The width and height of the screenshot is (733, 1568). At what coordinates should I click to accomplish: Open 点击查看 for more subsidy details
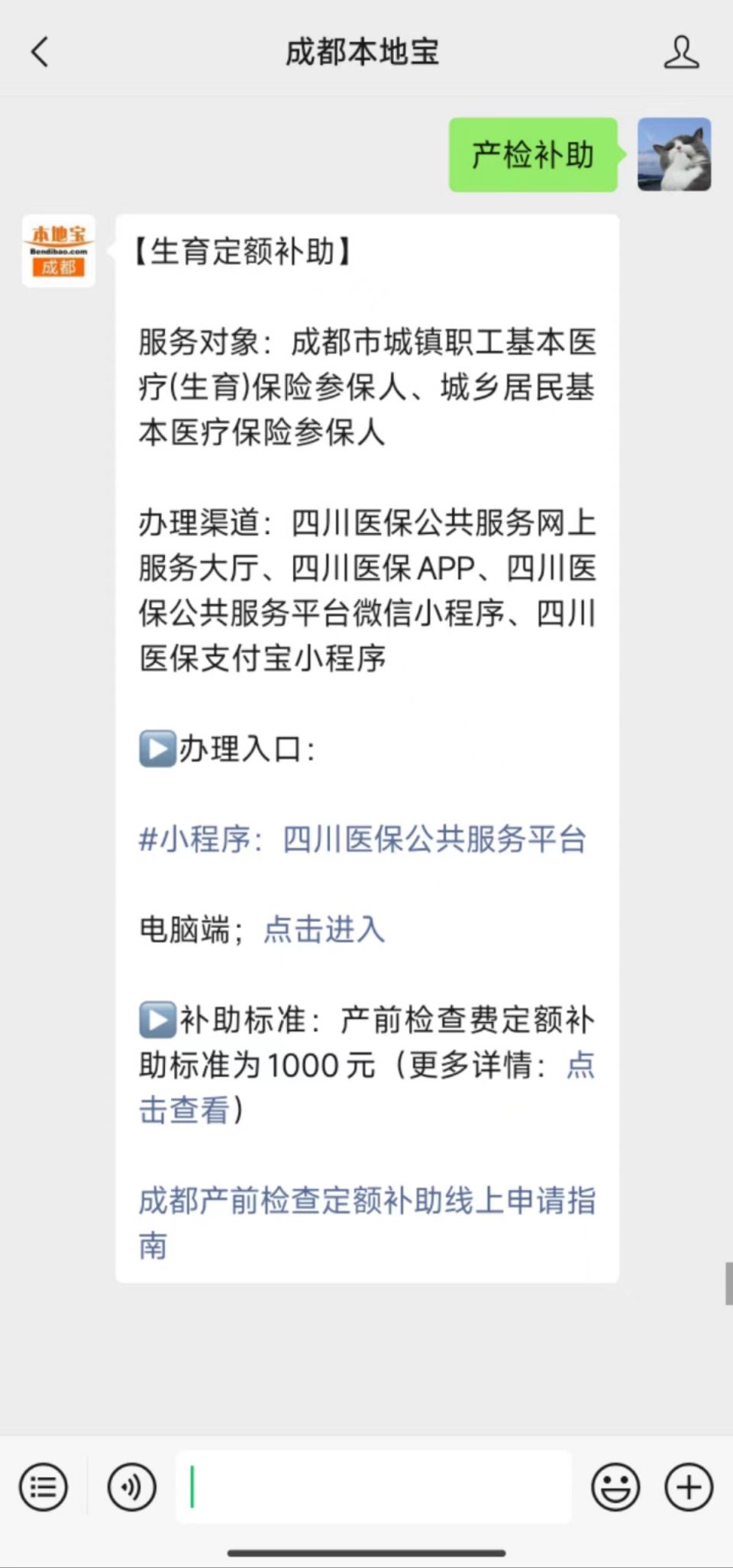pos(366,1088)
